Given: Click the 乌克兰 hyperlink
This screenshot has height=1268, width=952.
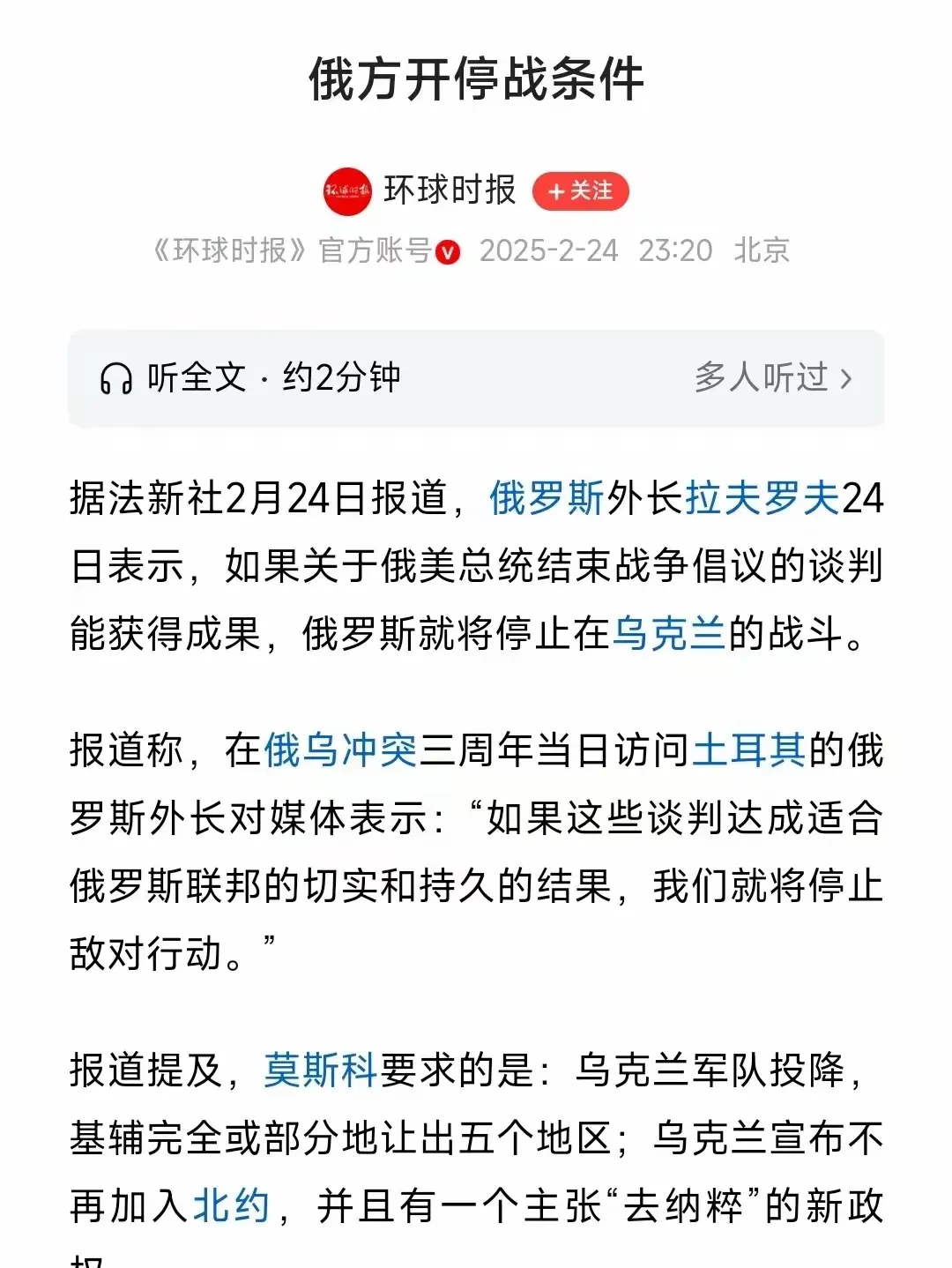Looking at the screenshot, I should click(x=673, y=633).
